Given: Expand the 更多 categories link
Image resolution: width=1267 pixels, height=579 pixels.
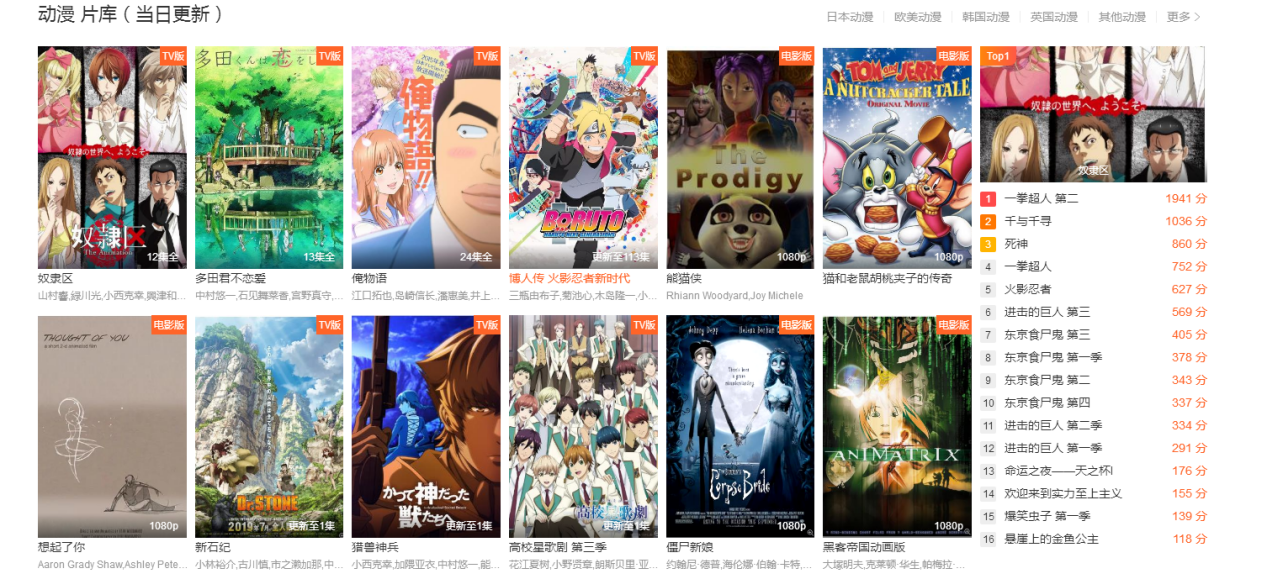Looking at the screenshot, I should click(x=1183, y=17).
